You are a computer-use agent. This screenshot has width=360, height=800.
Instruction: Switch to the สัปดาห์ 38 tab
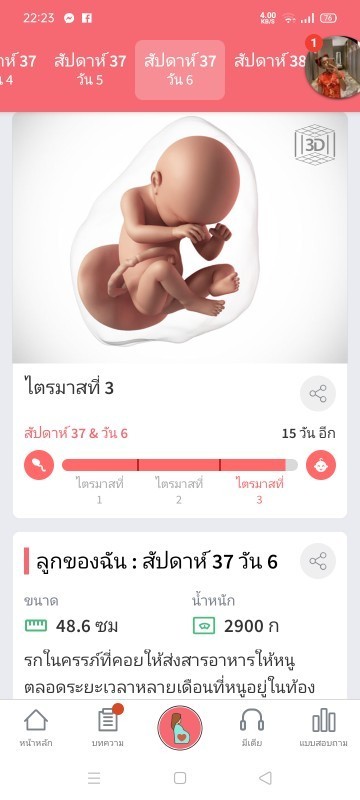(x=270, y=62)
